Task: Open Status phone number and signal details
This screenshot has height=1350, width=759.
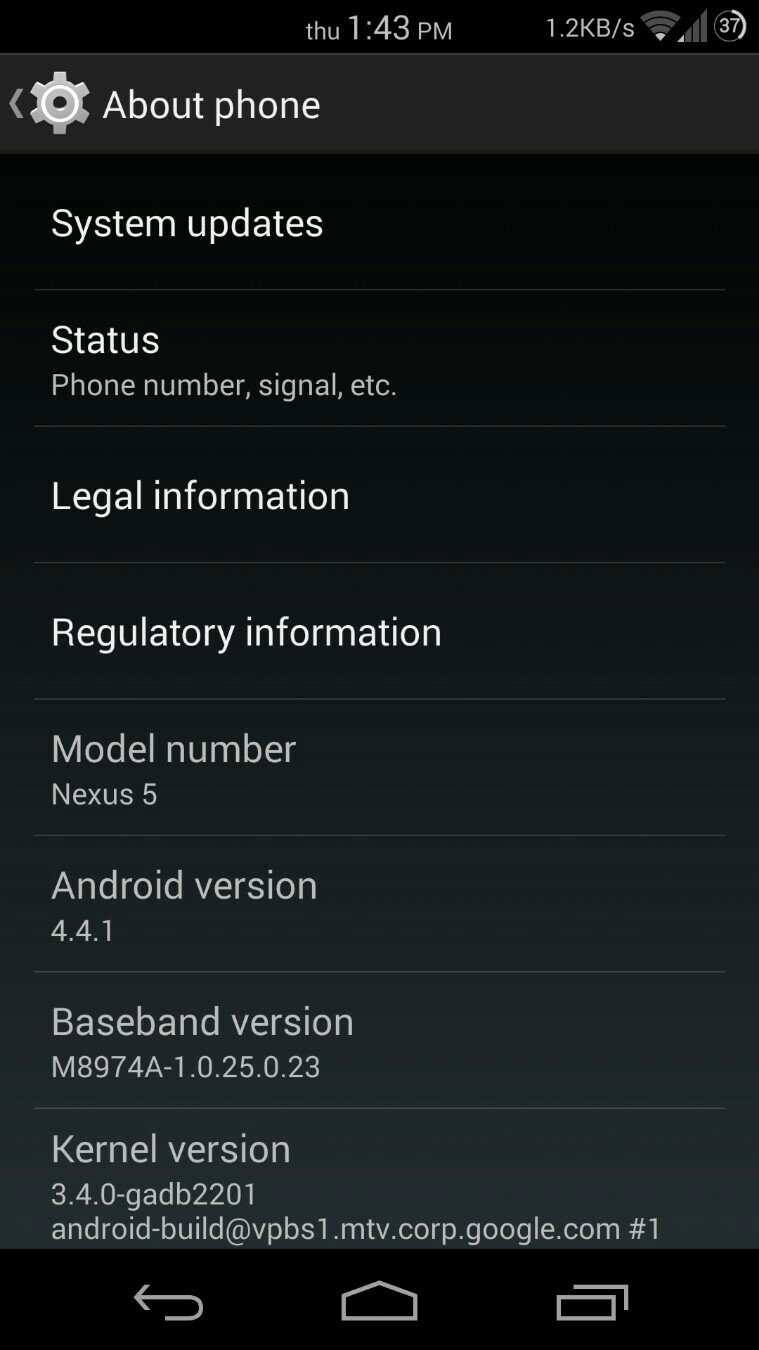Action: point(379,359)
